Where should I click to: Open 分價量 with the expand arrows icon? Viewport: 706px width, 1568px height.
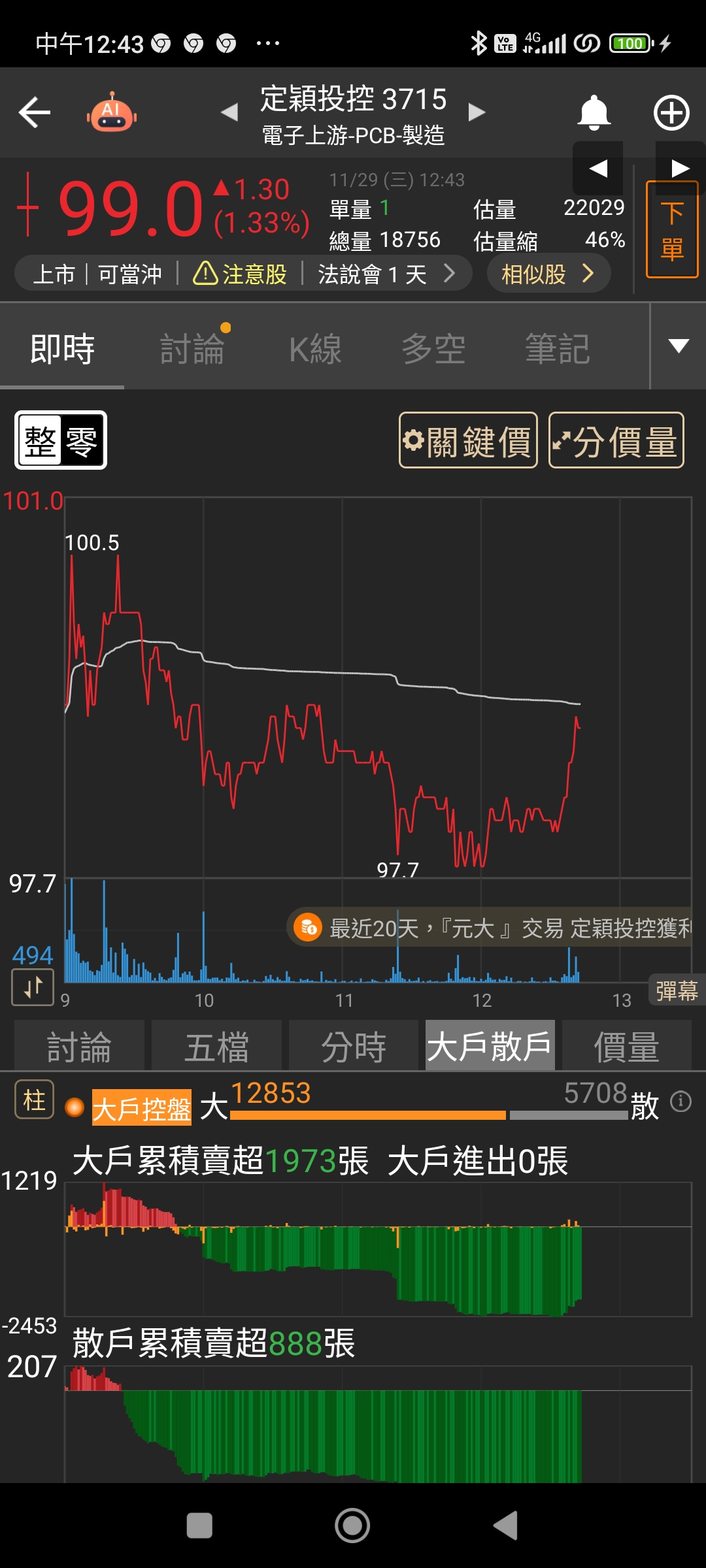[615, 441]
